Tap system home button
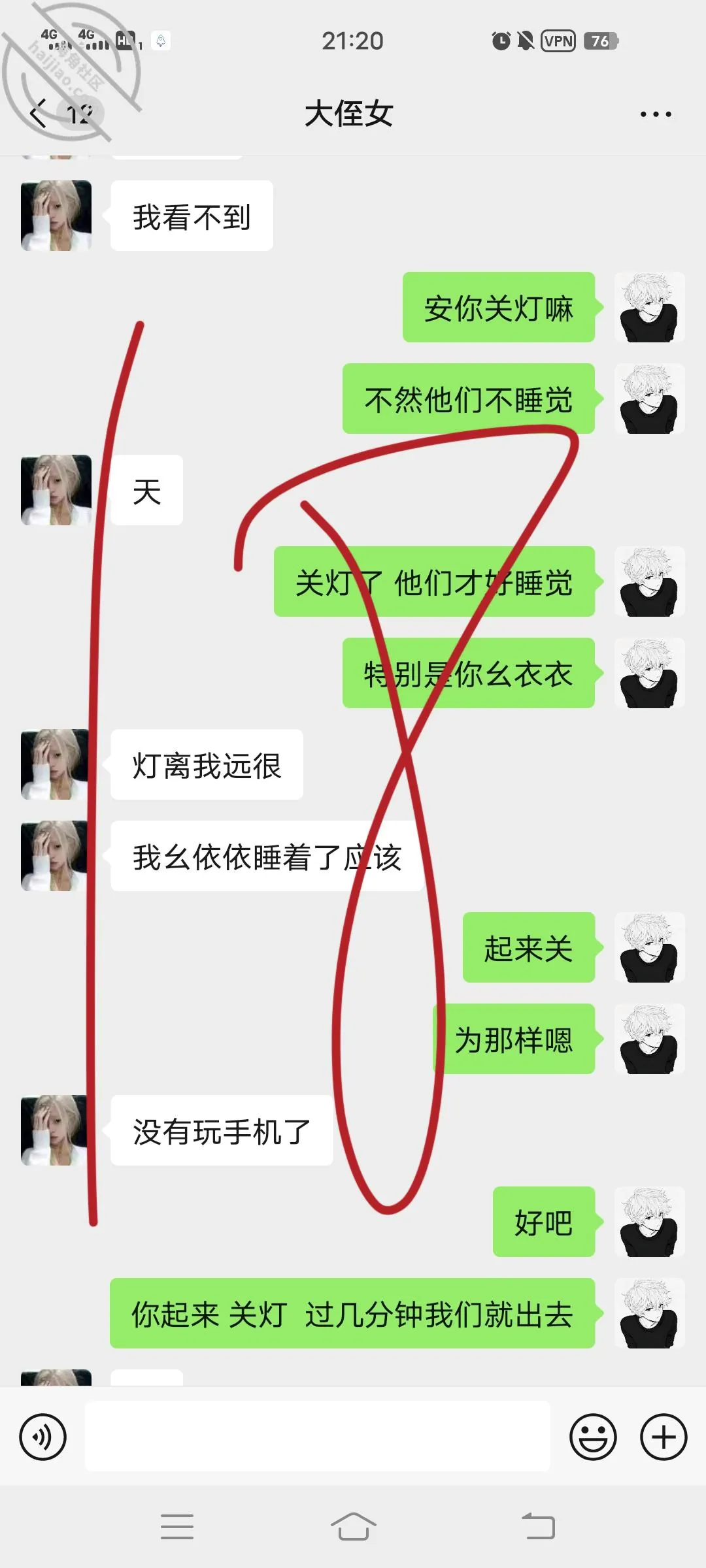This screenshot has width=706, height=1568. coord(353,1526)
